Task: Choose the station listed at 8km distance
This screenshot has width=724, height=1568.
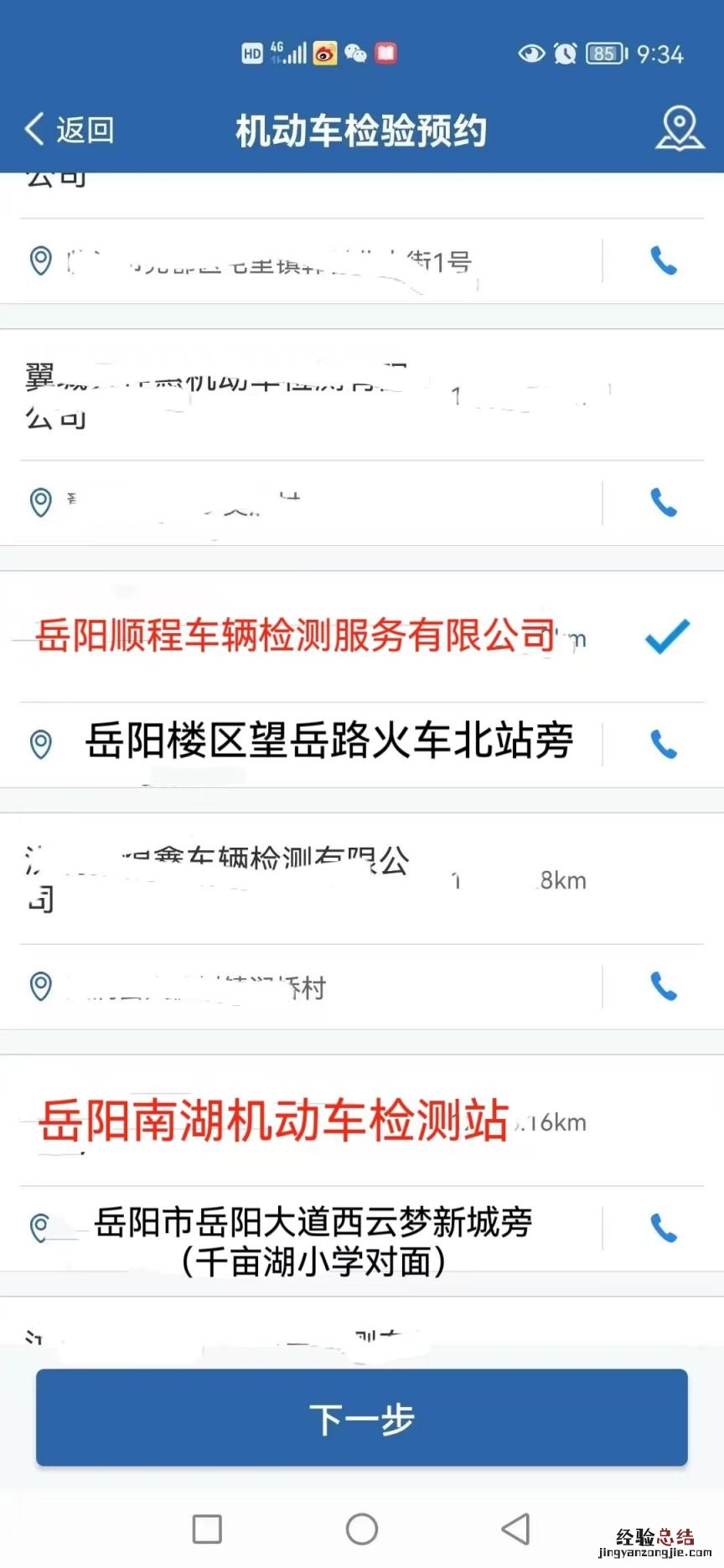Action: pos(302,879)
